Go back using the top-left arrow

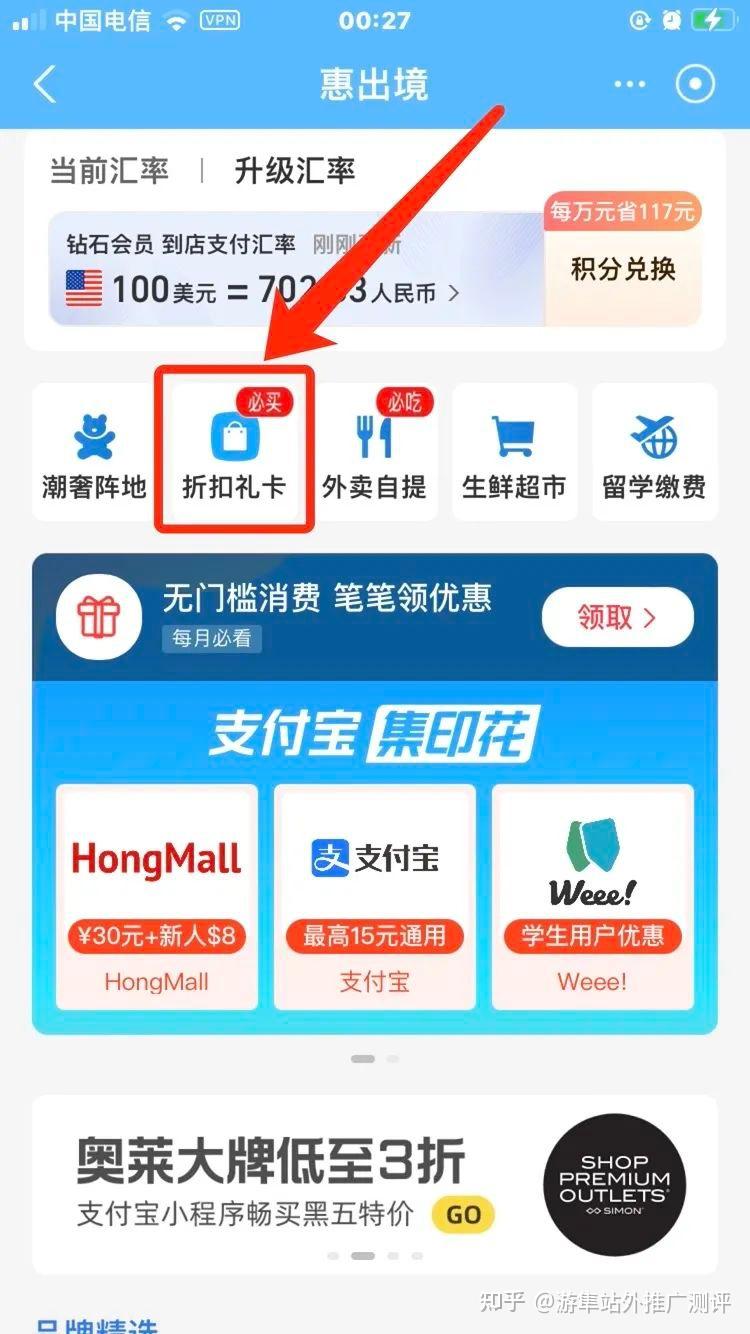pyautogui.click(x=44, y=85)
